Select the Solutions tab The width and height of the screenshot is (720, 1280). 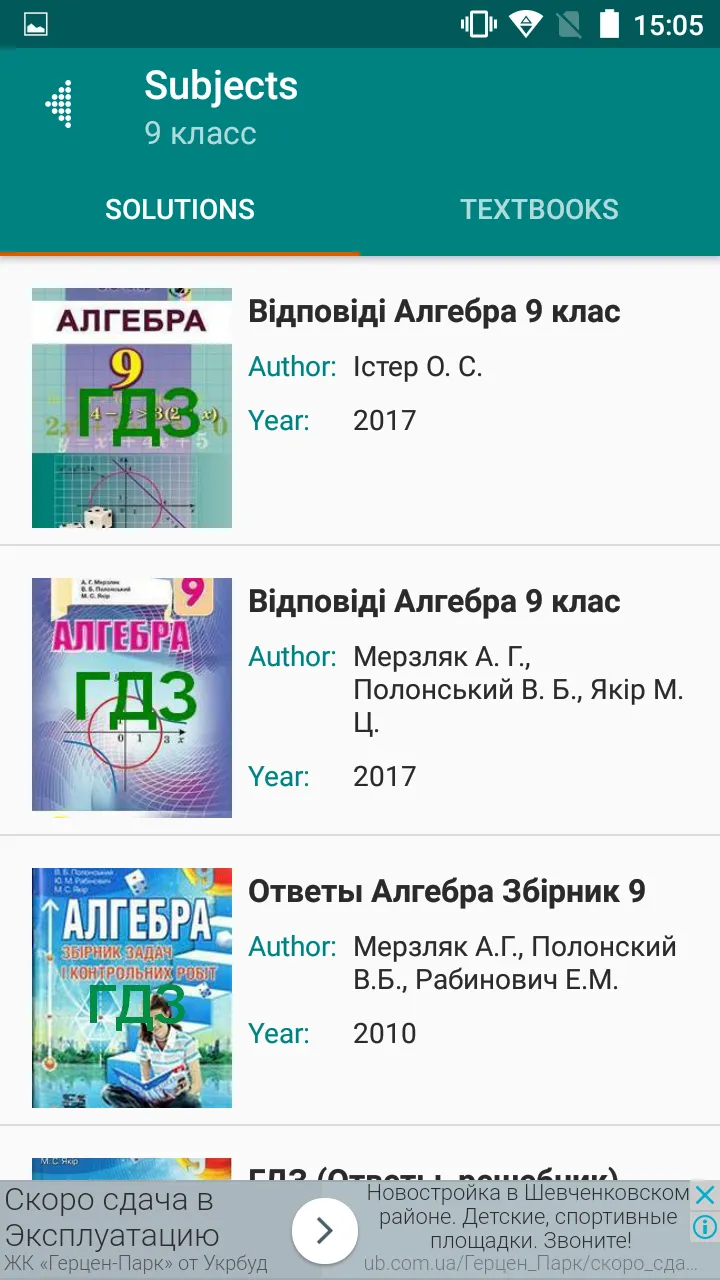tap(180, 209)
